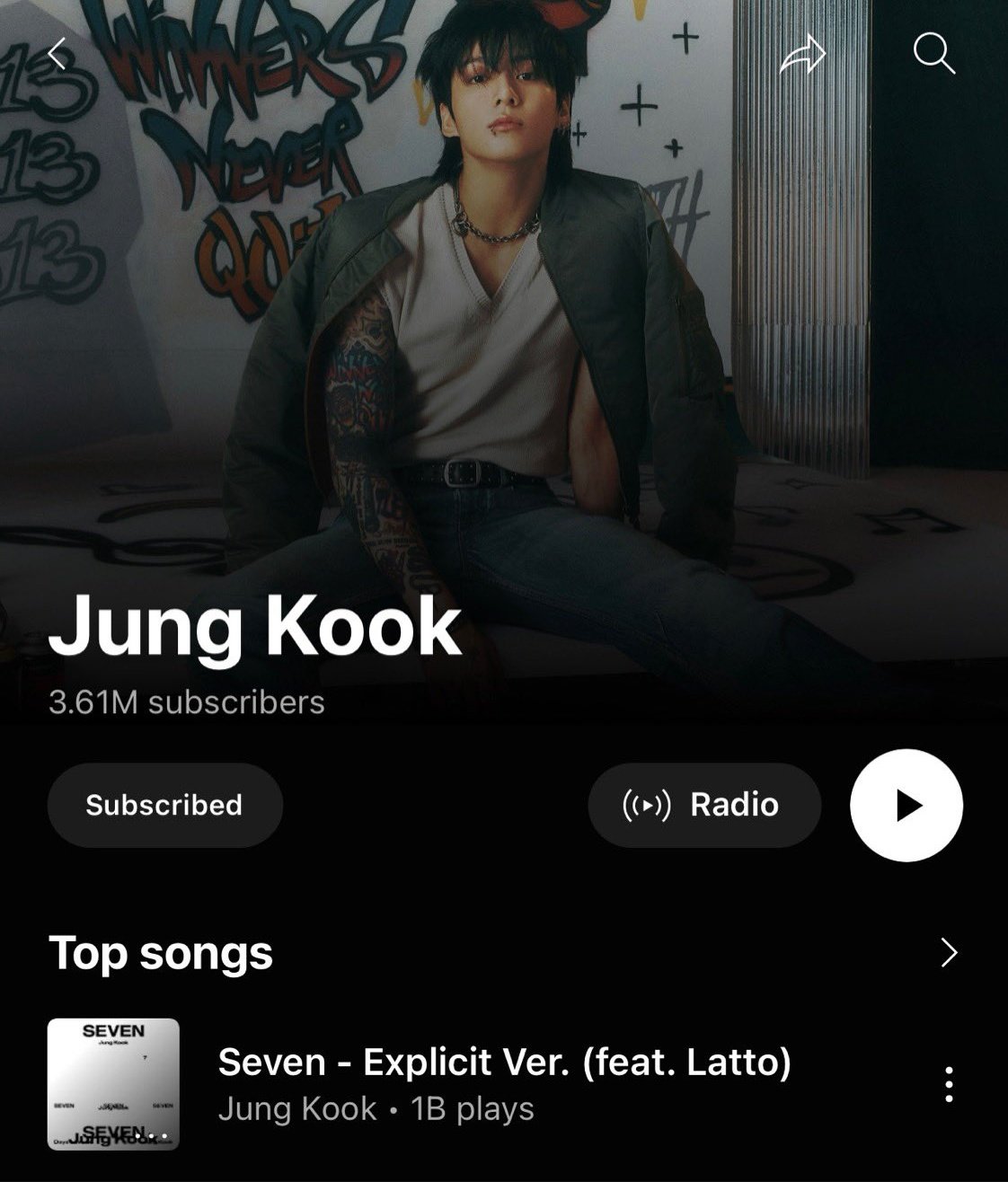
Task: Toggle the Subscribed state for Jung Kook
Action: click(x=164, y=805)
